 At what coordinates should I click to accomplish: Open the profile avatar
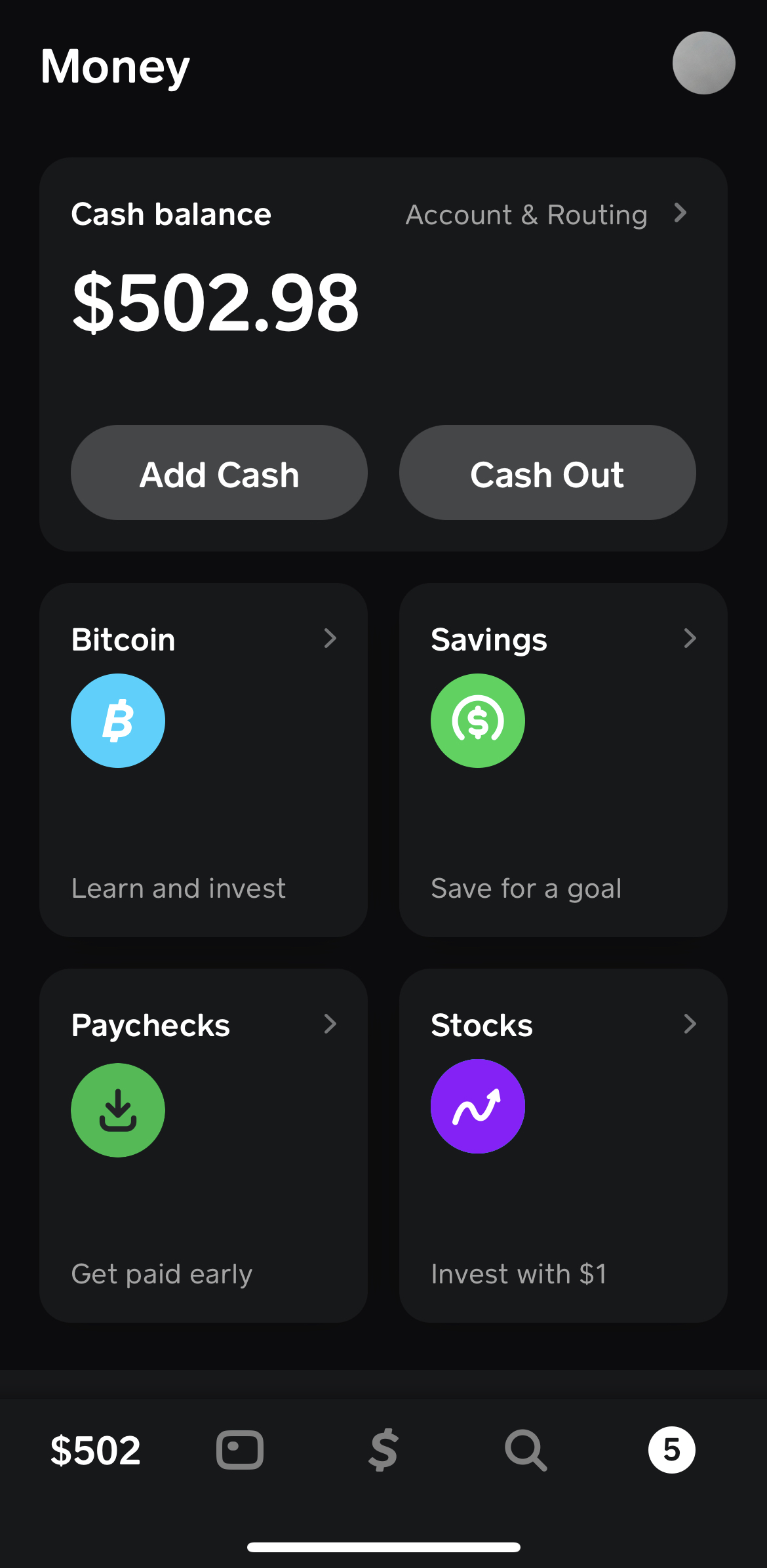[x=703, y=63]
